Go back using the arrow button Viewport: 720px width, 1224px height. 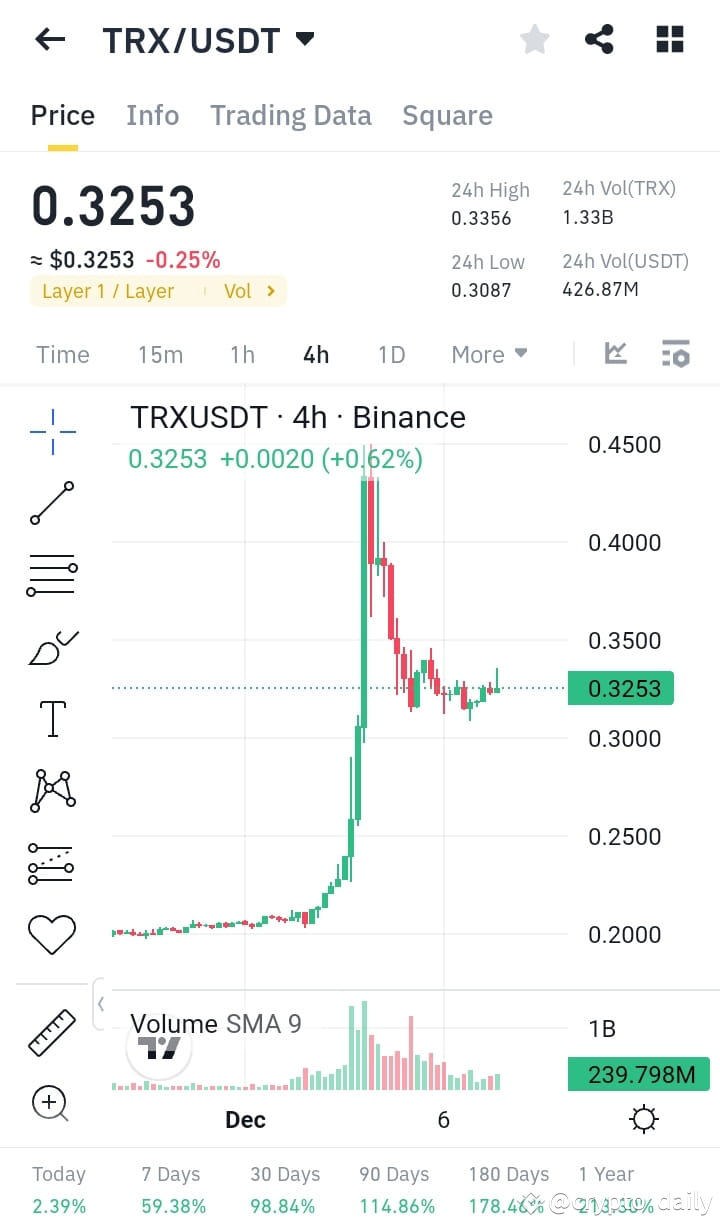tap(49, 39)
